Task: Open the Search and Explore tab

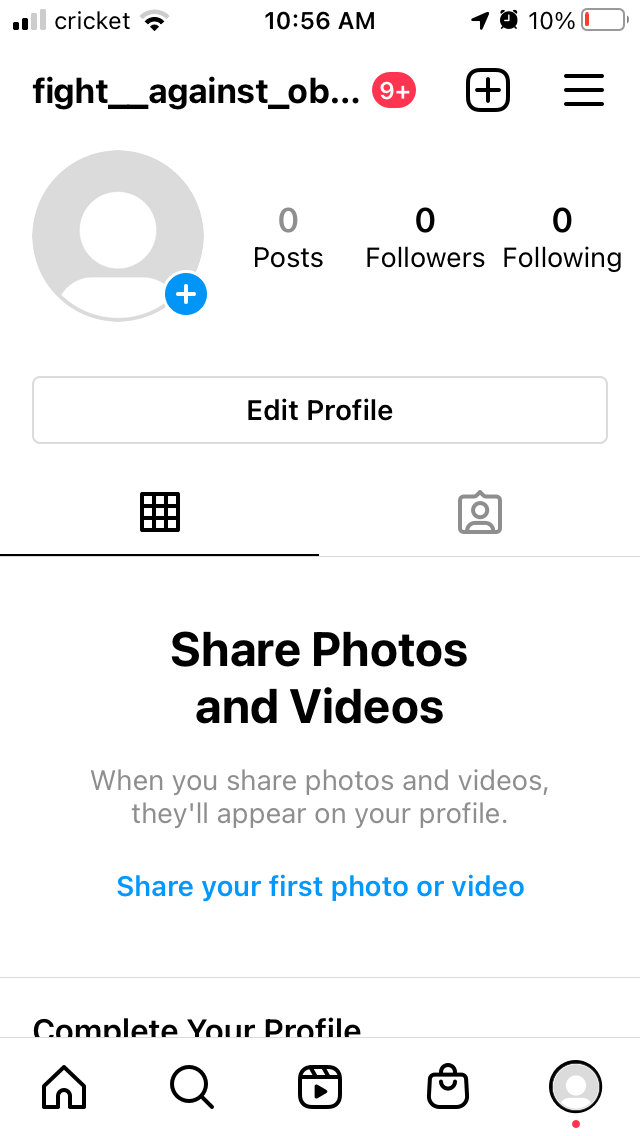Action: pos(192,1086)
